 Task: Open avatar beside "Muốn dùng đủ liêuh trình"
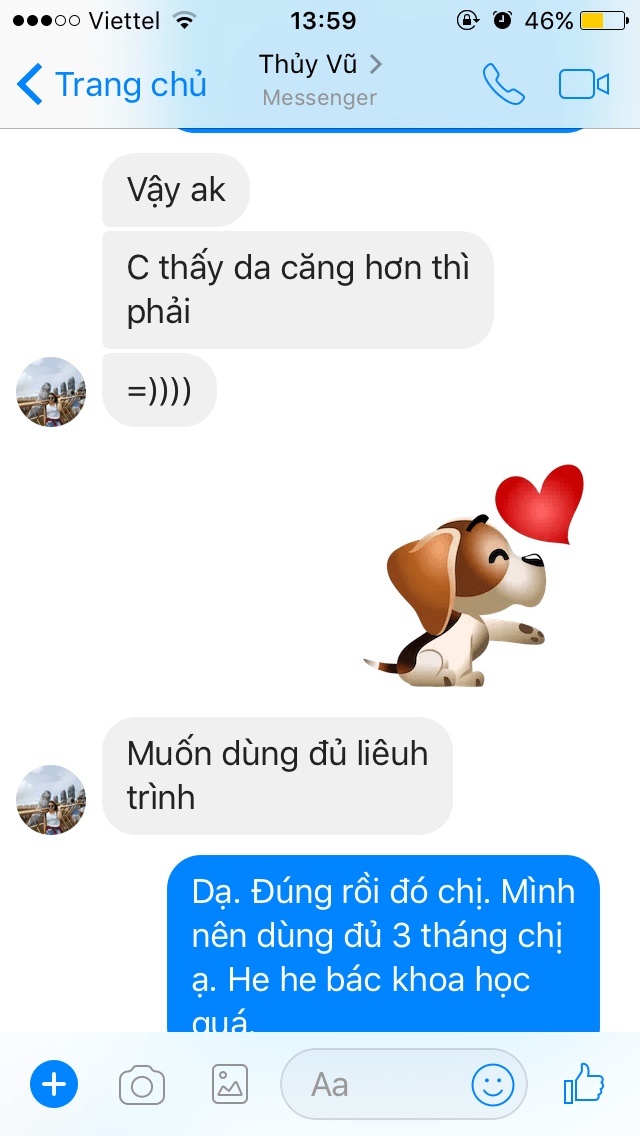(x=51, y=800)
